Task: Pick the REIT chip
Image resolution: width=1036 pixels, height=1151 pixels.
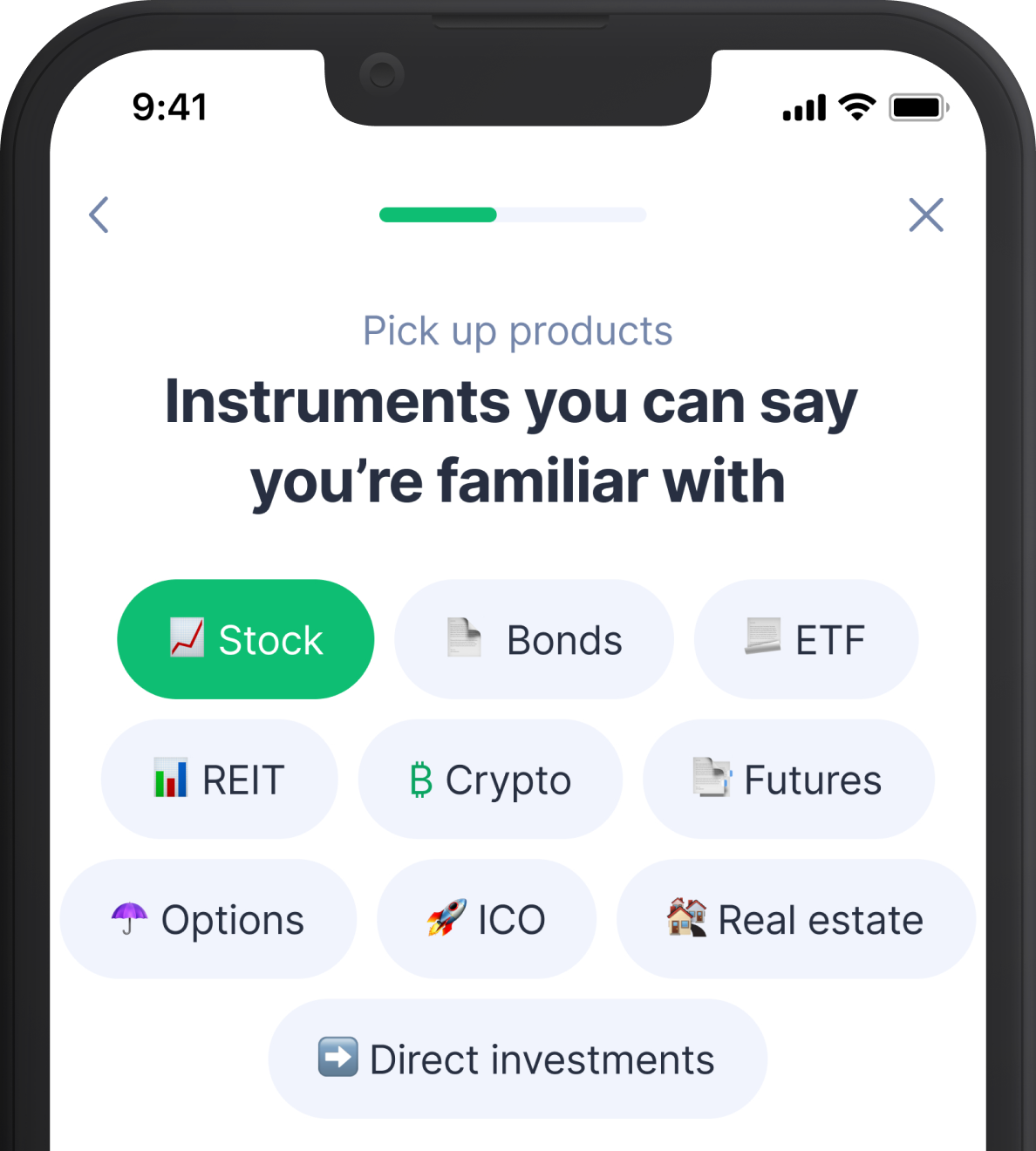Action: pos(220,780)
